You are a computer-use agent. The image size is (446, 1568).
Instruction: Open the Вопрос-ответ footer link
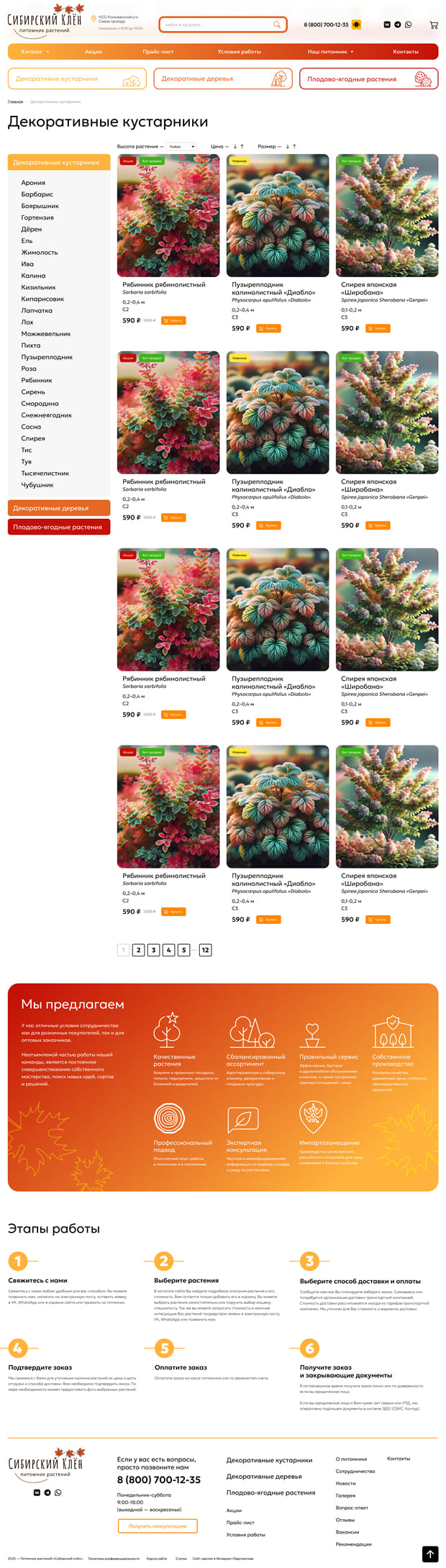pyautogui.click(x=352, y=1508)
